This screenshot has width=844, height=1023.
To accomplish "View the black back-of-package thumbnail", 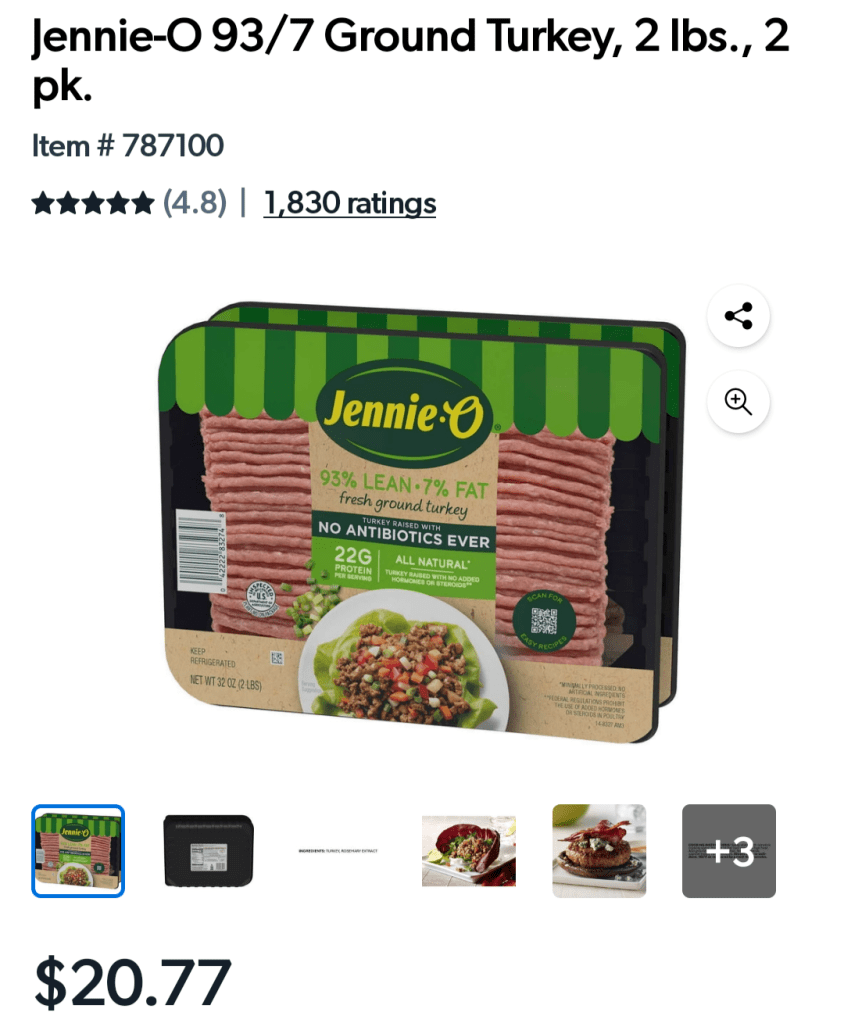I will pos(208,851).
